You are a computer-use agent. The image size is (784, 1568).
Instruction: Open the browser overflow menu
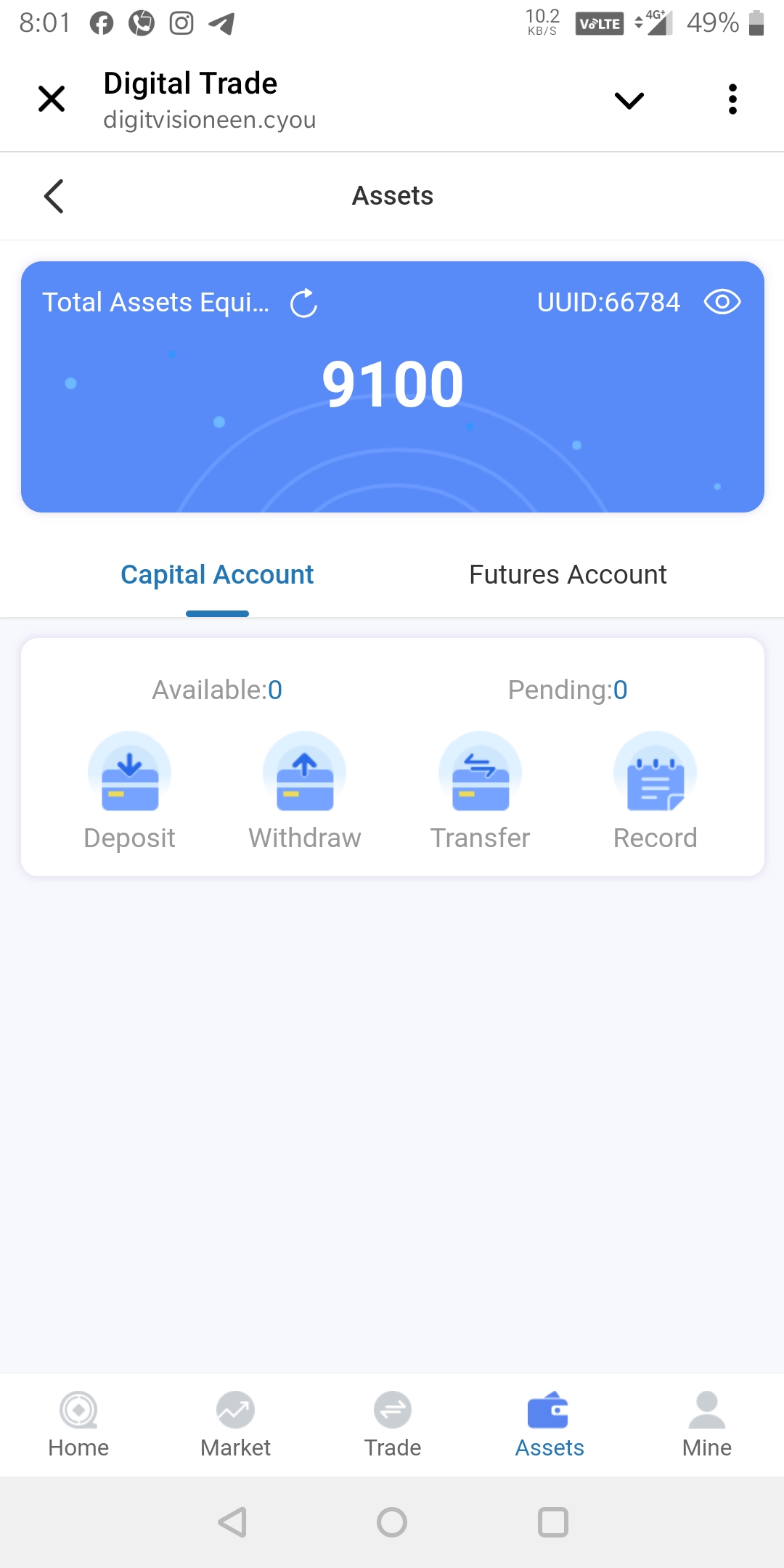[732, 99]
